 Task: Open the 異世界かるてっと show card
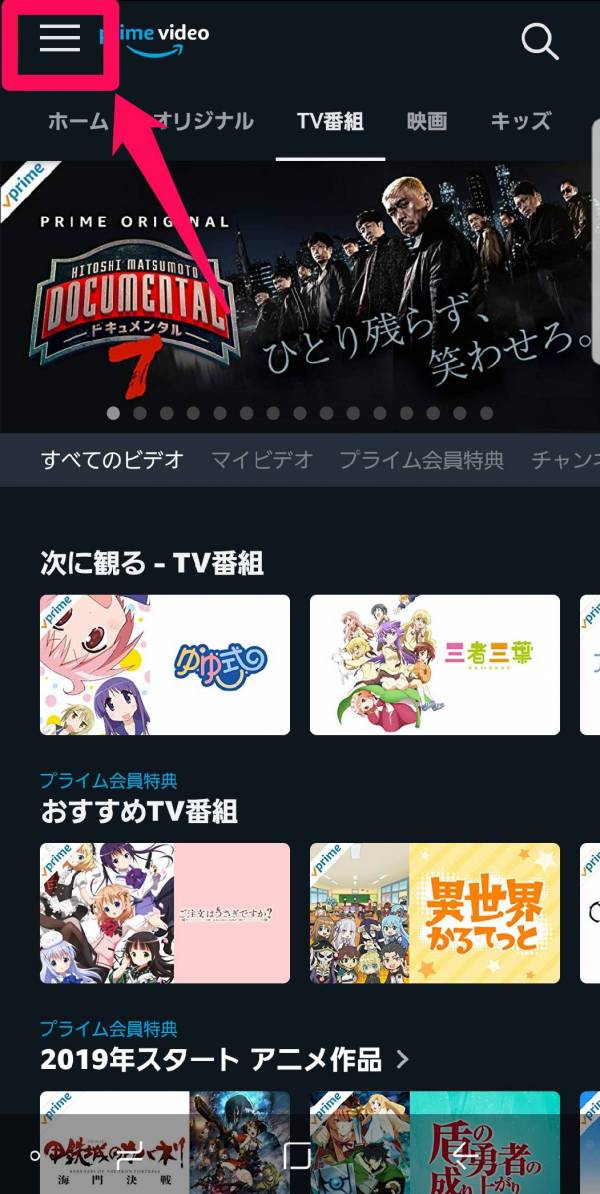(x=435, y=913)
